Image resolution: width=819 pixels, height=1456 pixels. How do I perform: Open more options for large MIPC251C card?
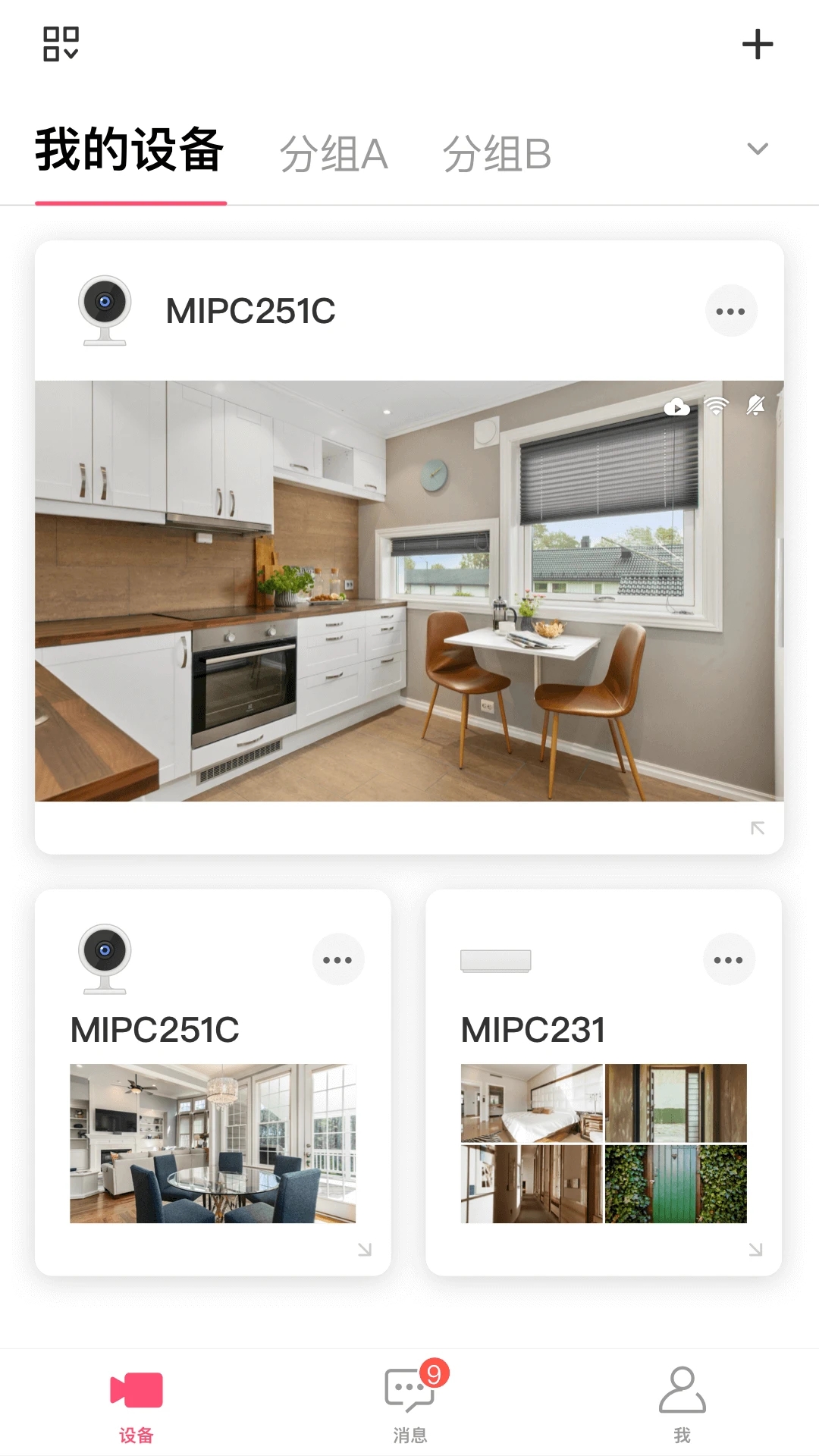pos(730,311)
